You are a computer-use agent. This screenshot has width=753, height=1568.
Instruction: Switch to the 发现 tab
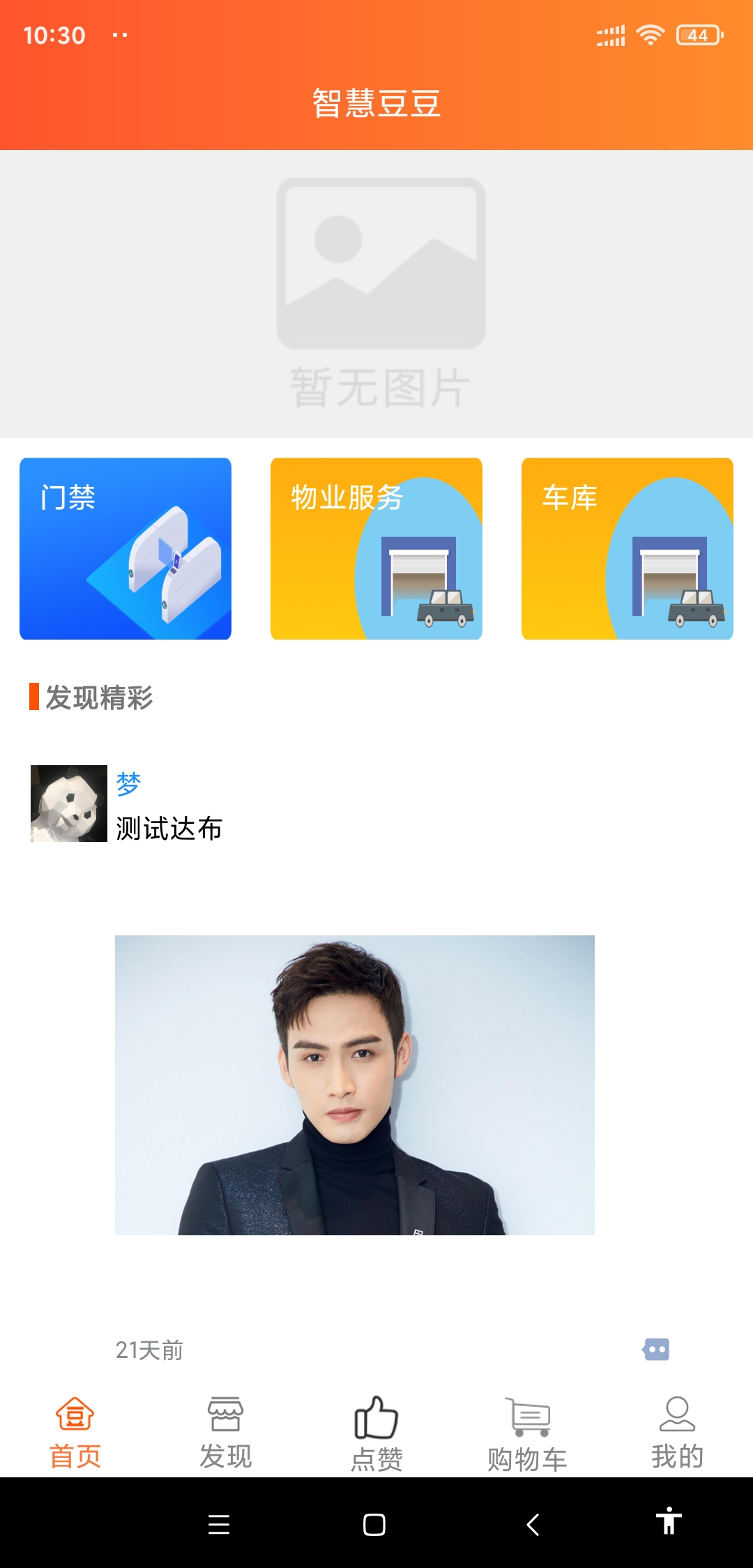click(x=226, y=1433)
